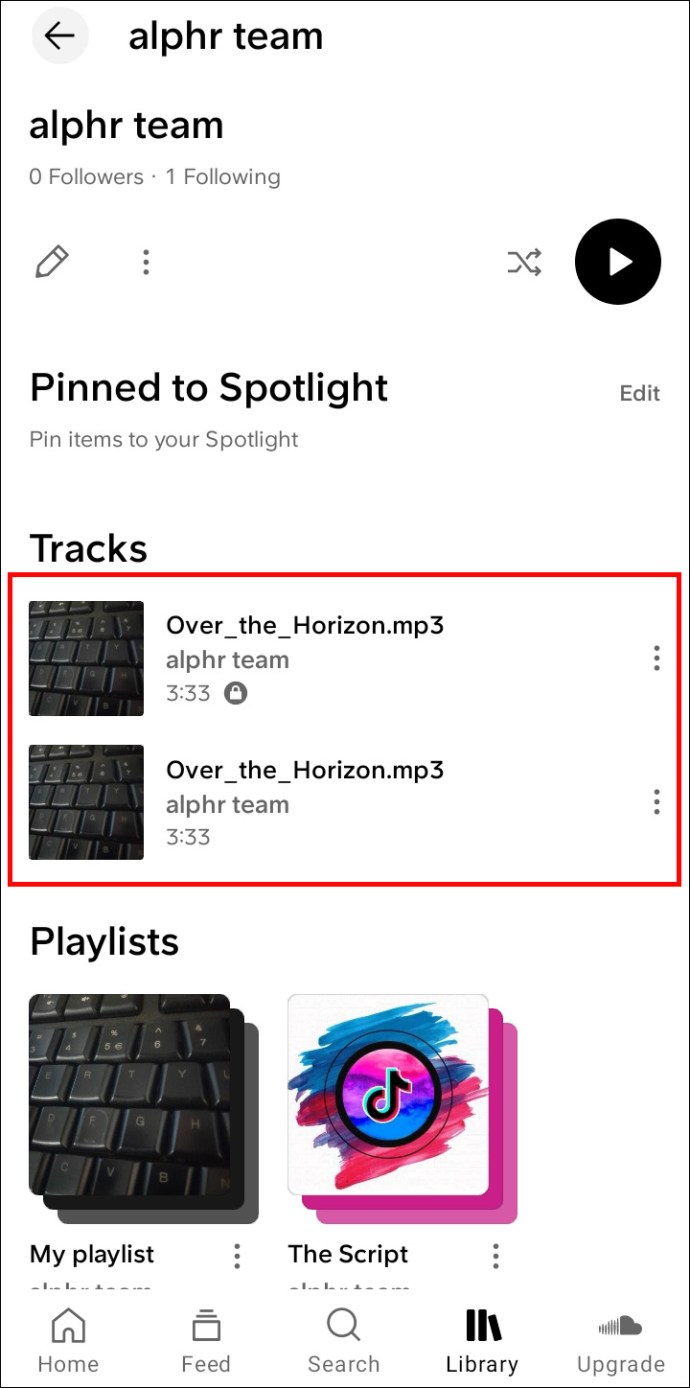Open the Upgrade tab

click(620, 1342)
